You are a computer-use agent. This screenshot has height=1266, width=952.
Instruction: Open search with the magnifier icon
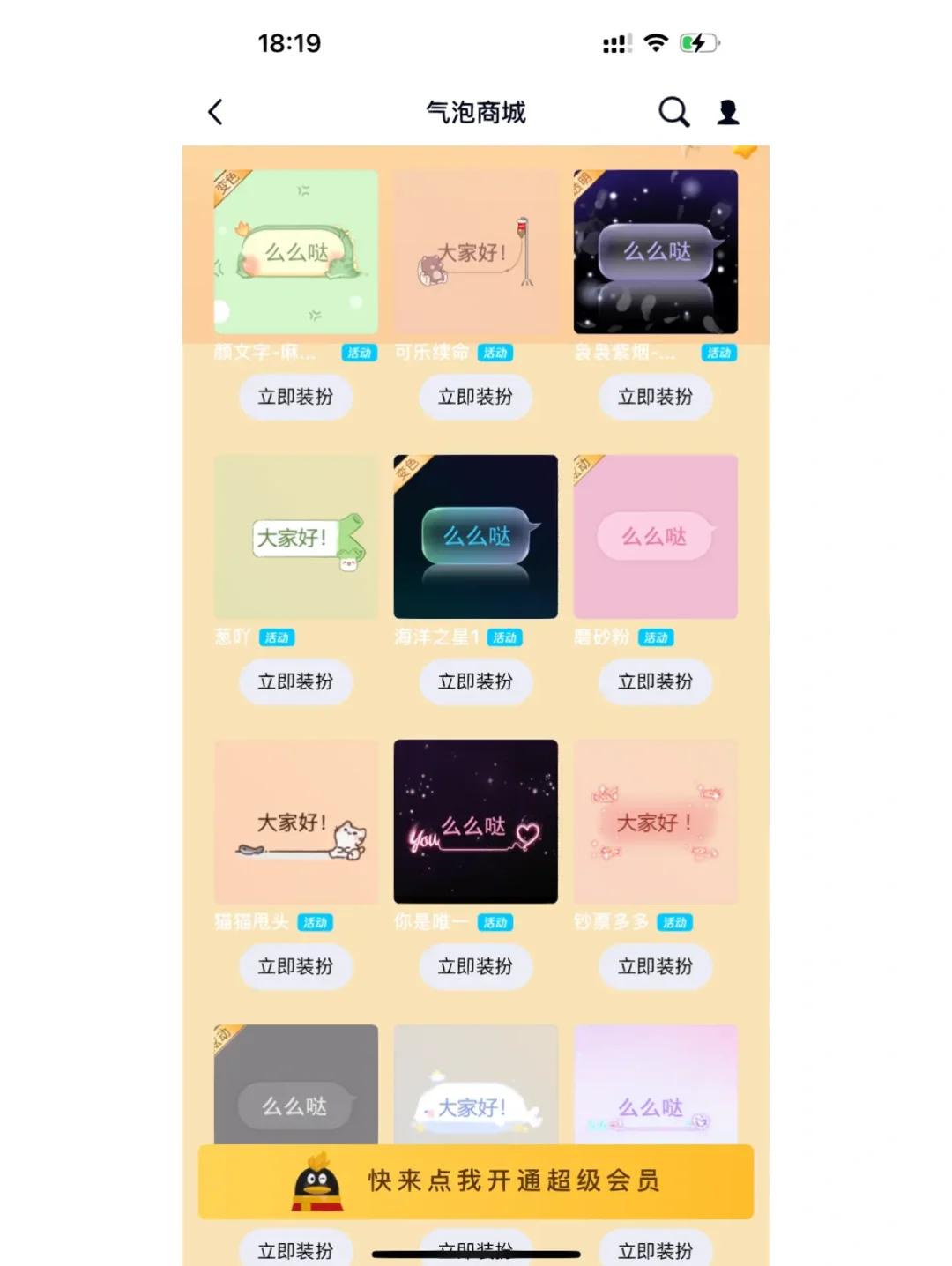tap(673, 113)
